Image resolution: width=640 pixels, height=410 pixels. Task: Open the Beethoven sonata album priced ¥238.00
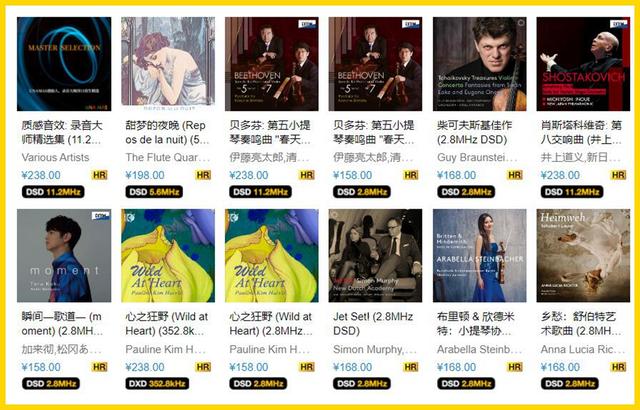click(272, 63)
